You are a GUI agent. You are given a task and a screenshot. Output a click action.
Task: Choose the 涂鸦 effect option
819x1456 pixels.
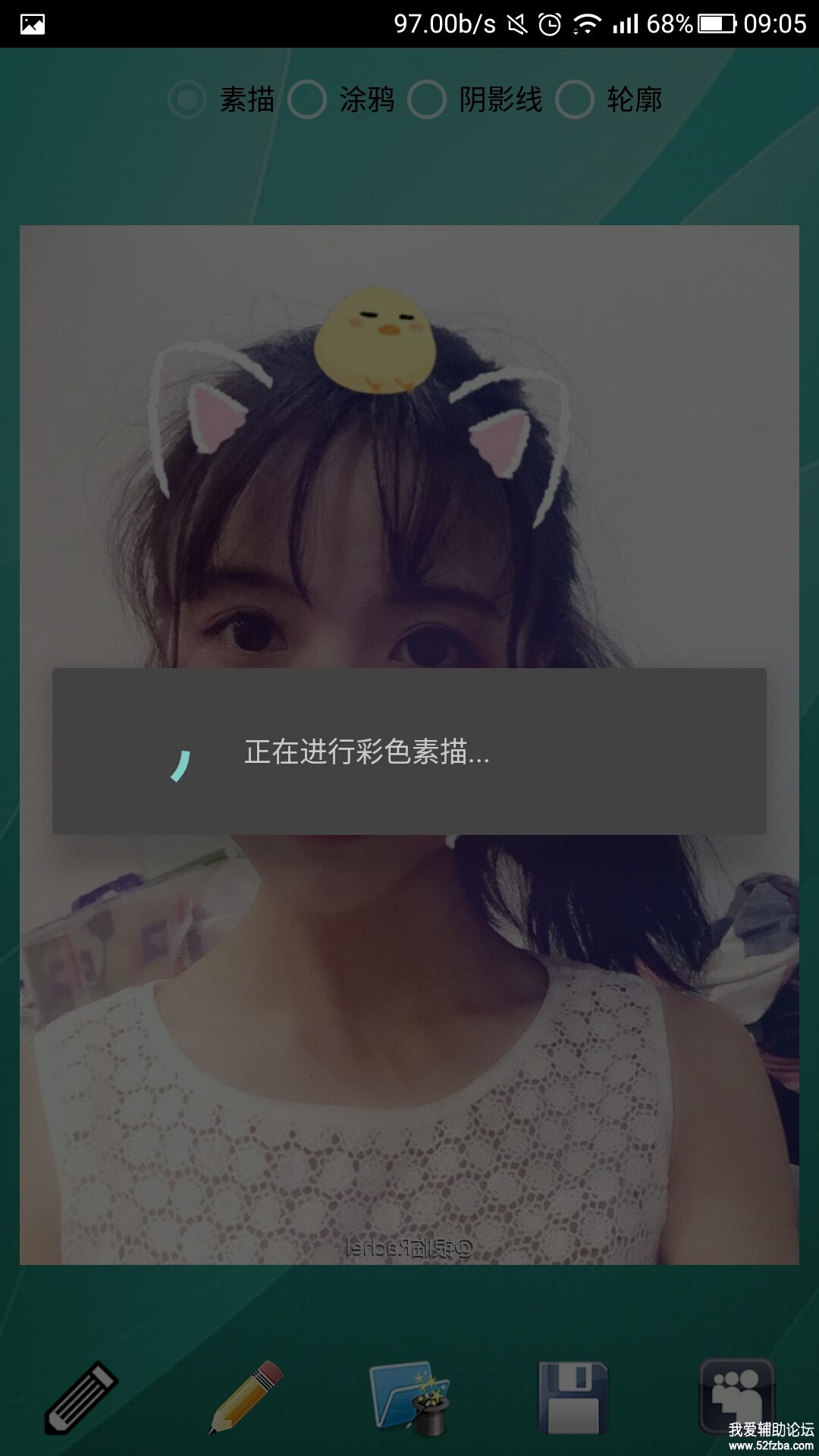(x=307, y=99)
